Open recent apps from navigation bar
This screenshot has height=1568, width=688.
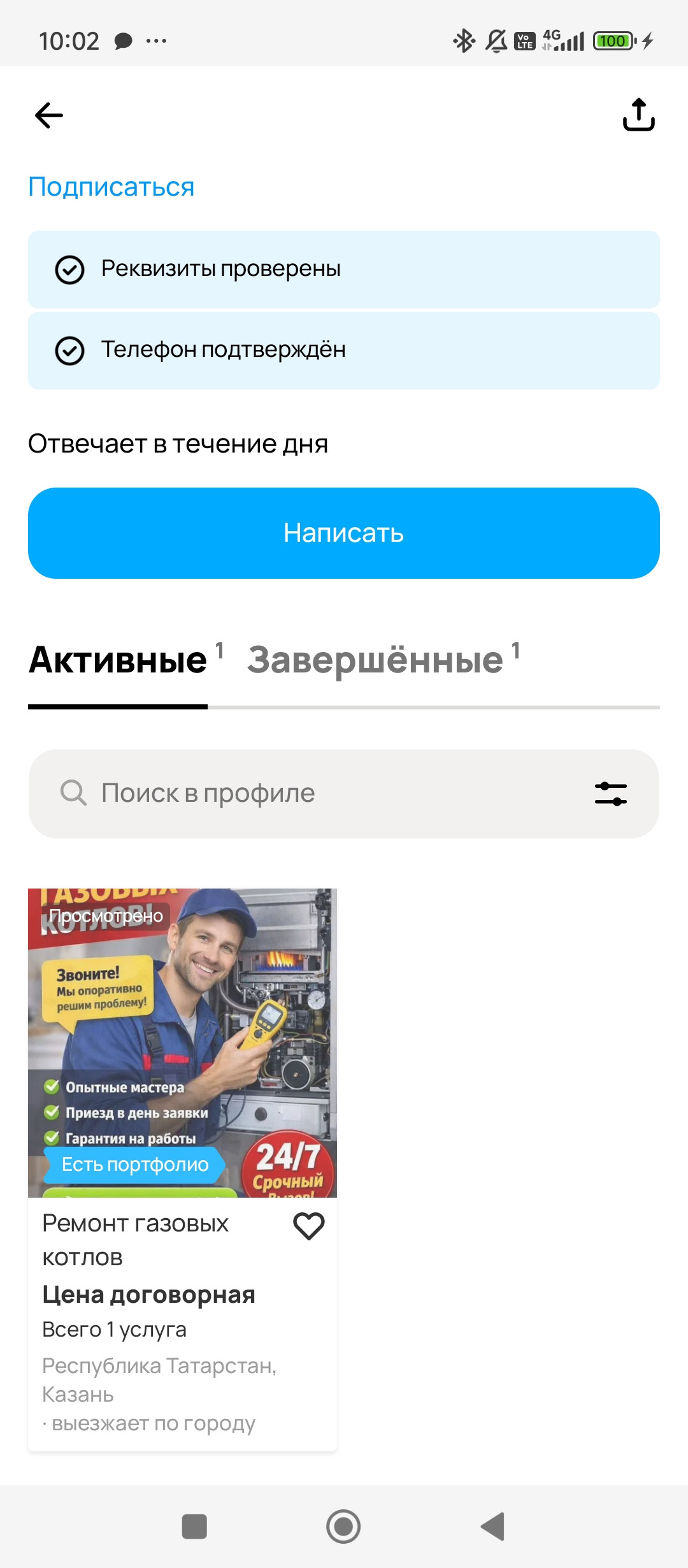click(x=194, y=1527)
